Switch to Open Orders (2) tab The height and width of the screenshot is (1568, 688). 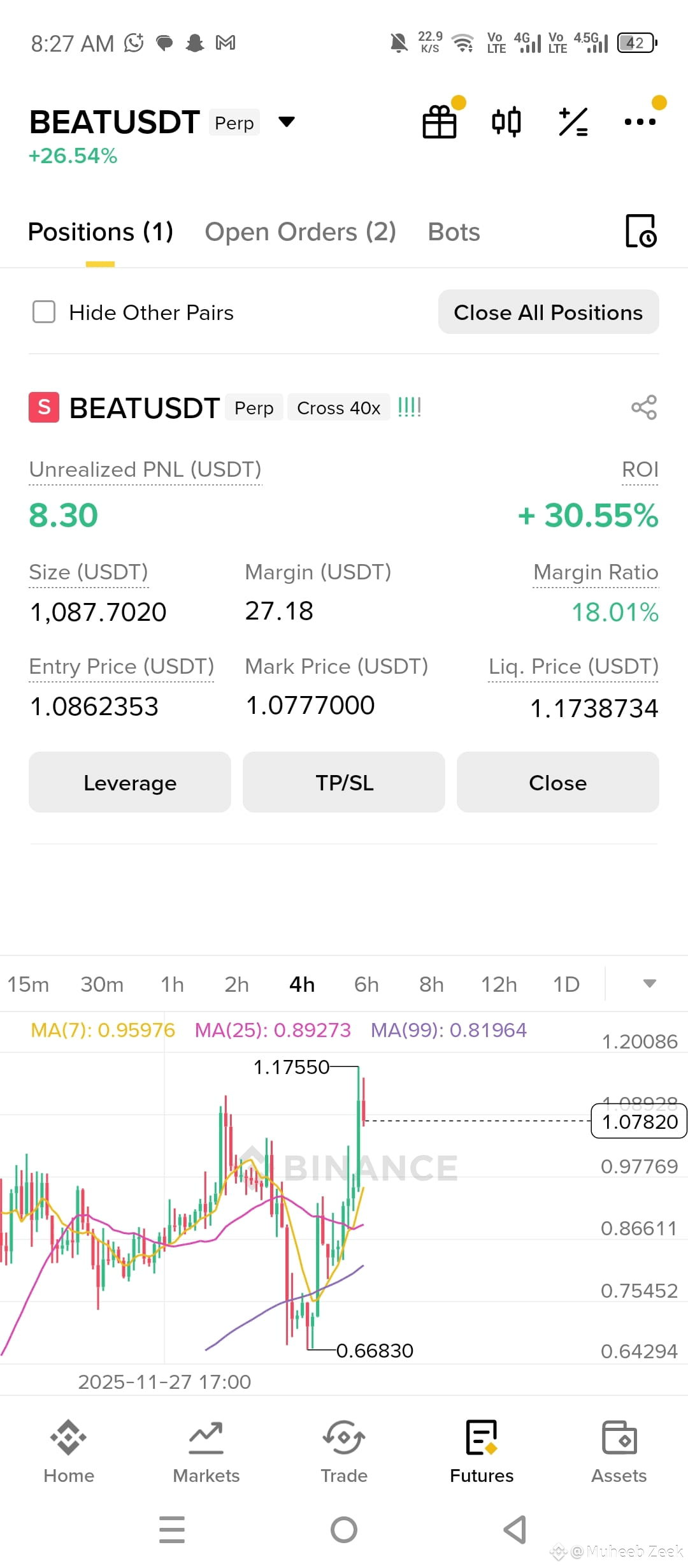(300, 232)
